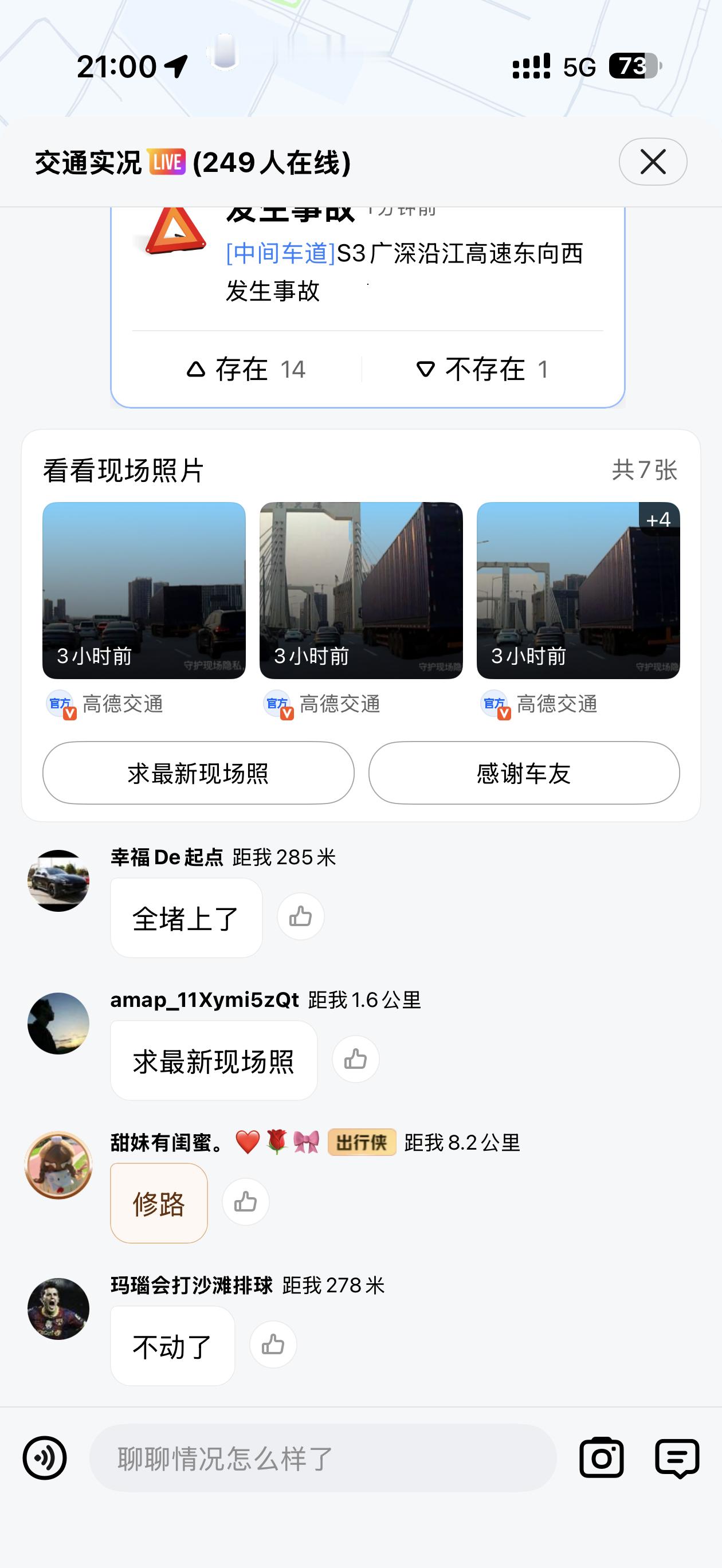The image size is (722, 1568).
Task: Focus the 聊聊情况怎么样了 text field
Action: pyautogui.click(x=323, y=1458)
